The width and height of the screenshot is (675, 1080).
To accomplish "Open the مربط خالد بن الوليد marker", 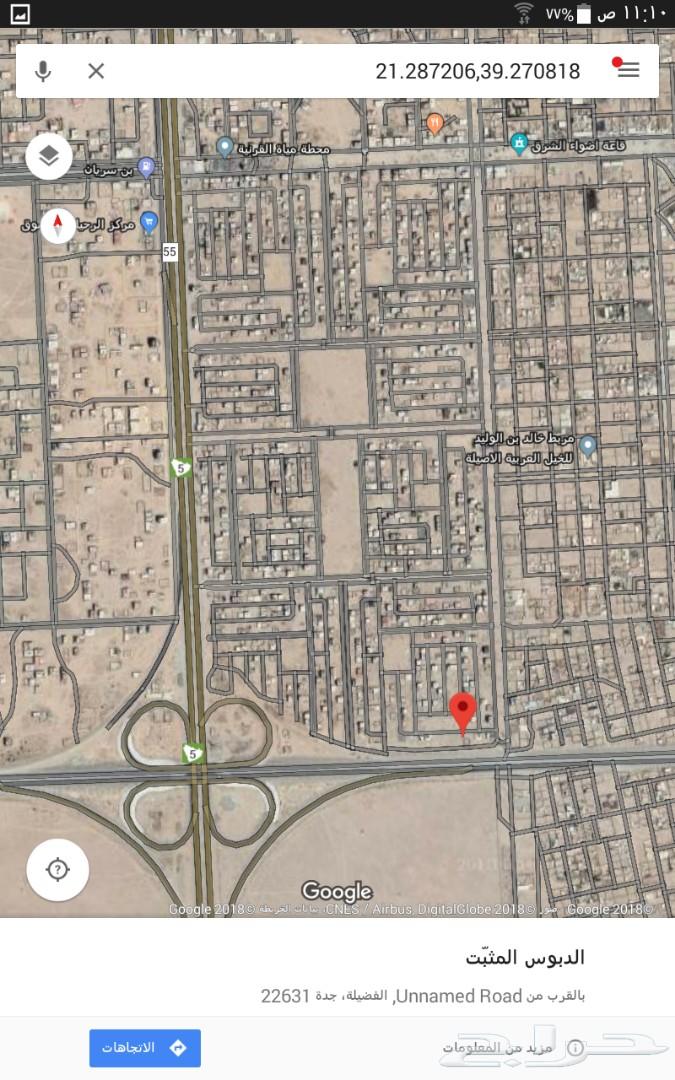I will [x=588, y=446].
